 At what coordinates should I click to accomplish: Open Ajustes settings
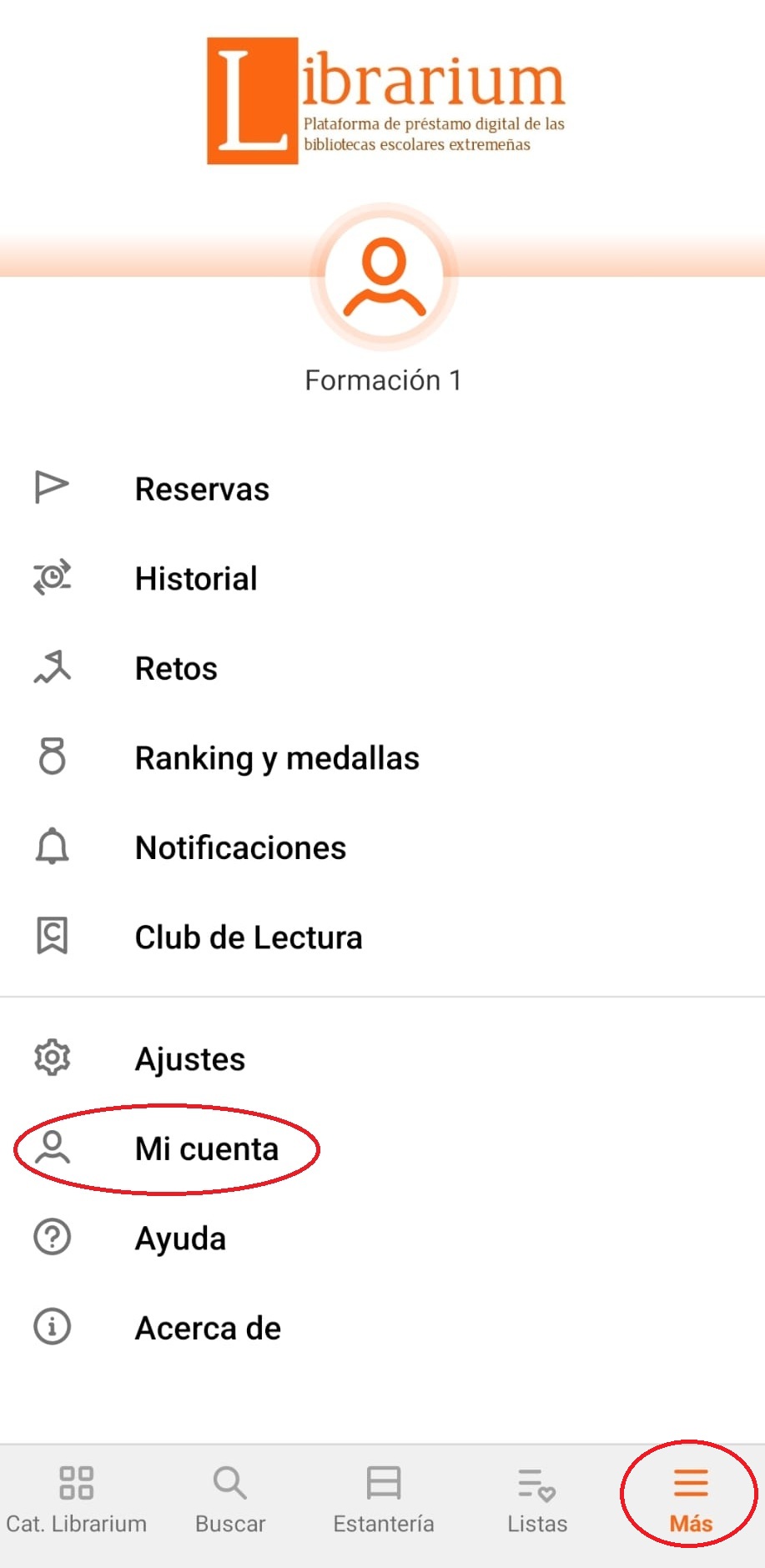(190, 1058)
